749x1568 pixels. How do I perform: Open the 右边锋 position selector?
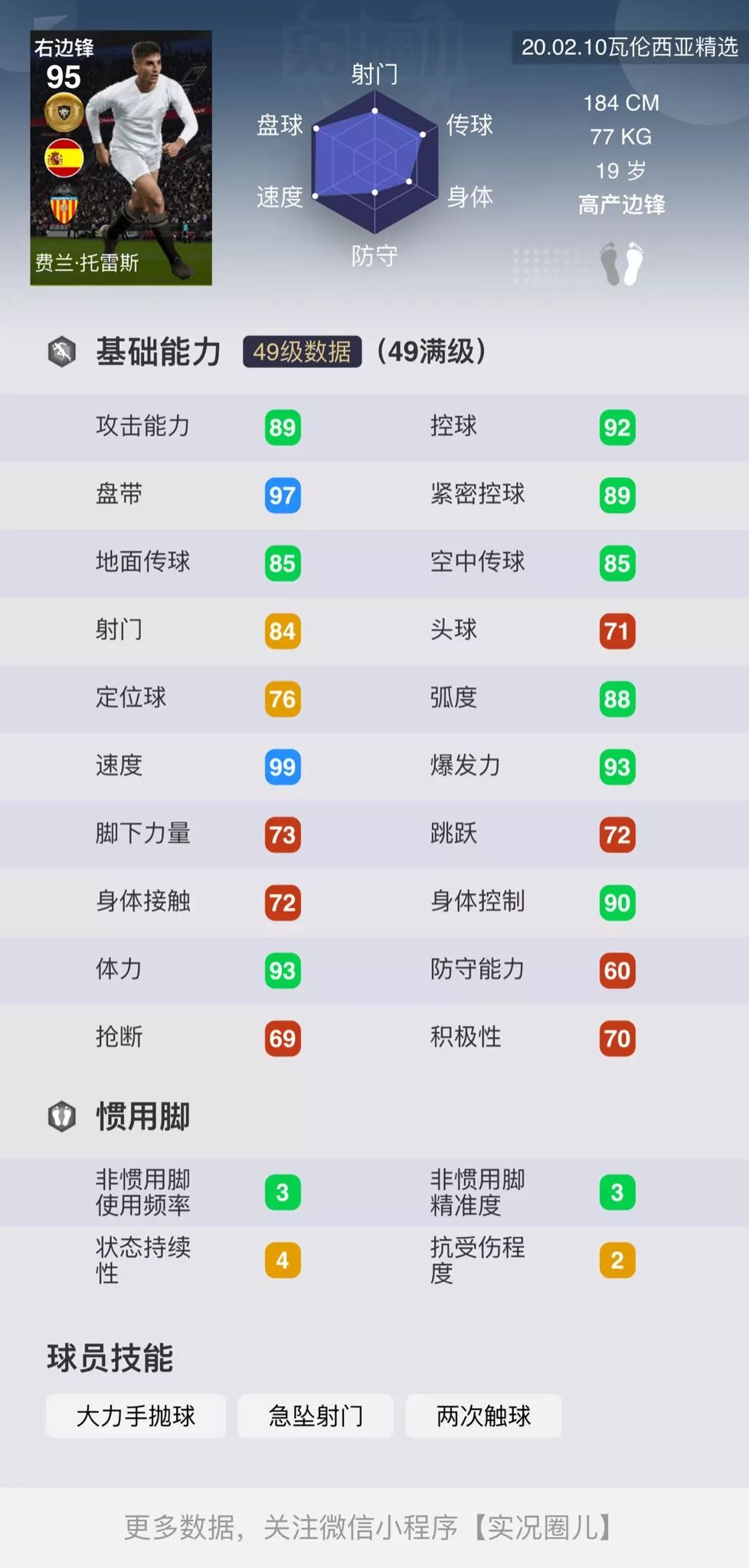[64, 47]
